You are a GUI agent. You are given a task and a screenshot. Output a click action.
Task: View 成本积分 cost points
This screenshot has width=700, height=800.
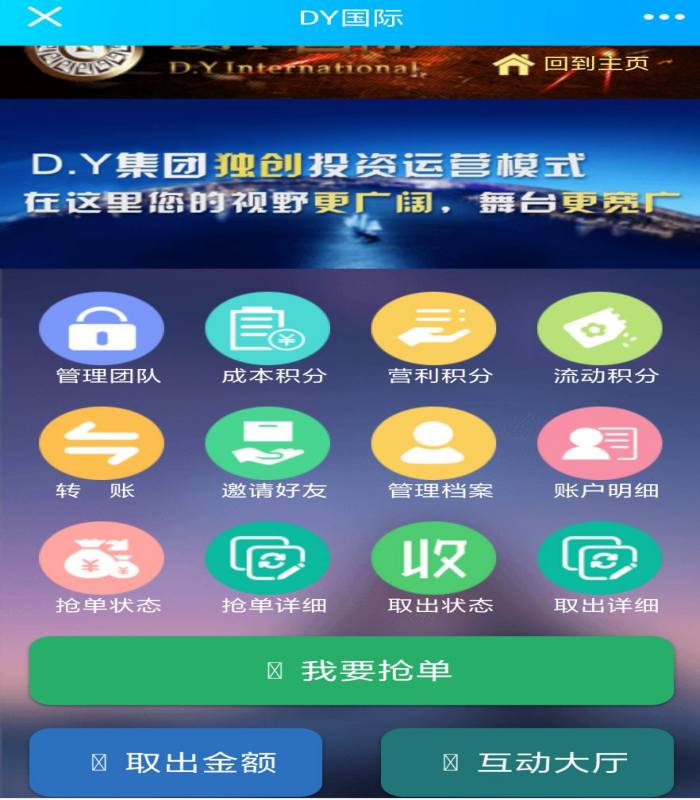(x=267, y=329)
